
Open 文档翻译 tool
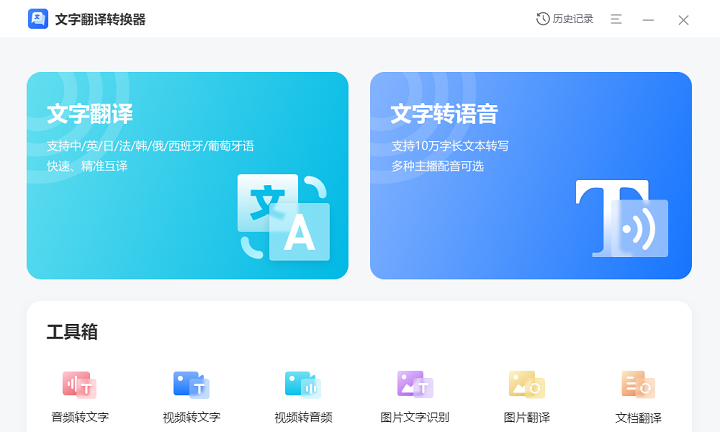coord(638,396)
